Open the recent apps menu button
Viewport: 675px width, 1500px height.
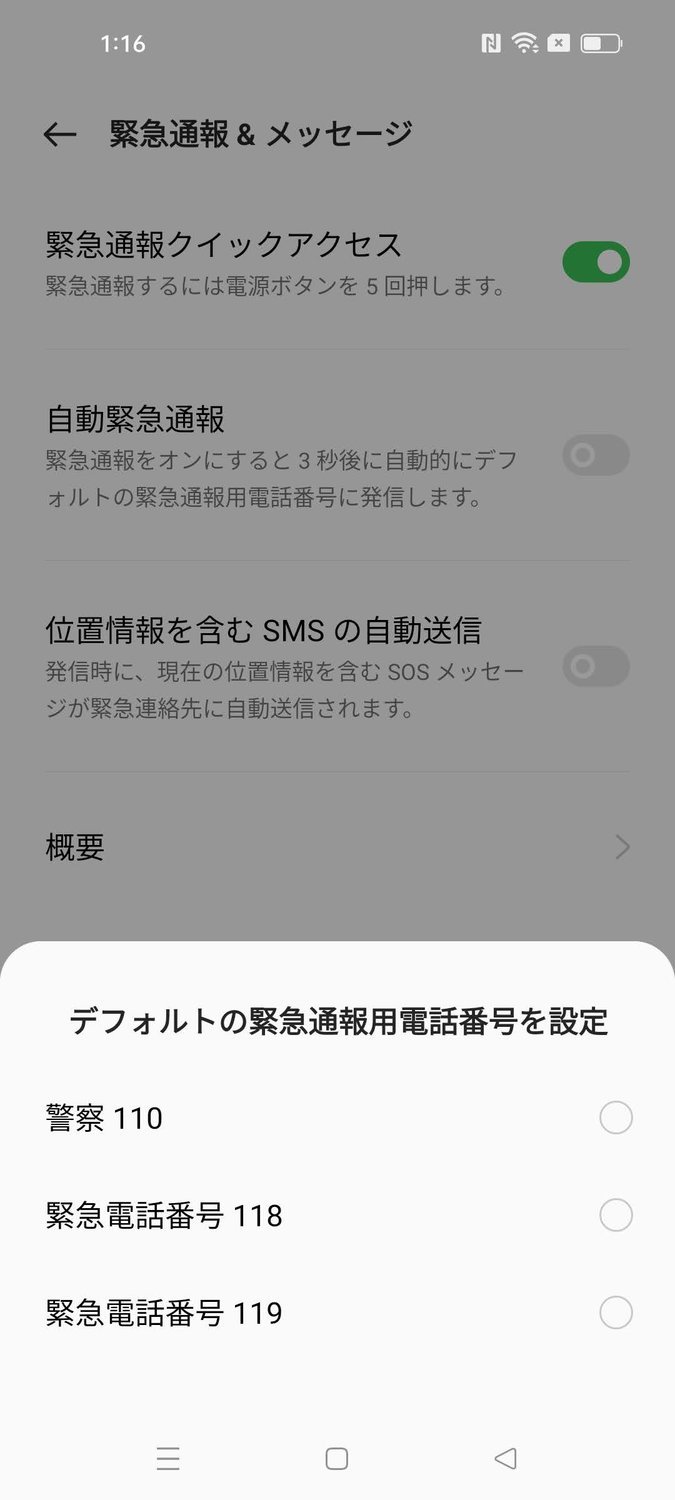(x=168, y=1459)
